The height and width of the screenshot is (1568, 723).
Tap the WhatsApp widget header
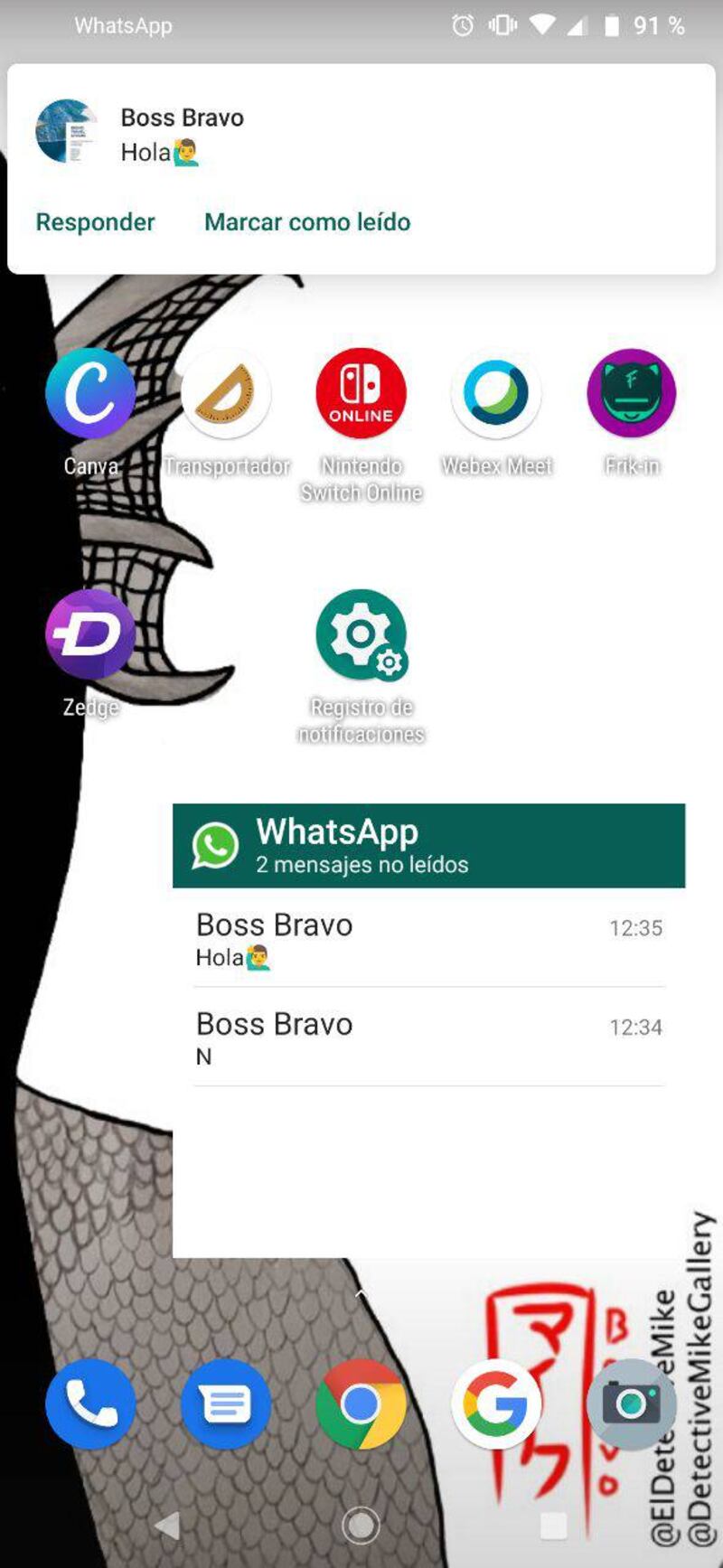pos(428,846)
